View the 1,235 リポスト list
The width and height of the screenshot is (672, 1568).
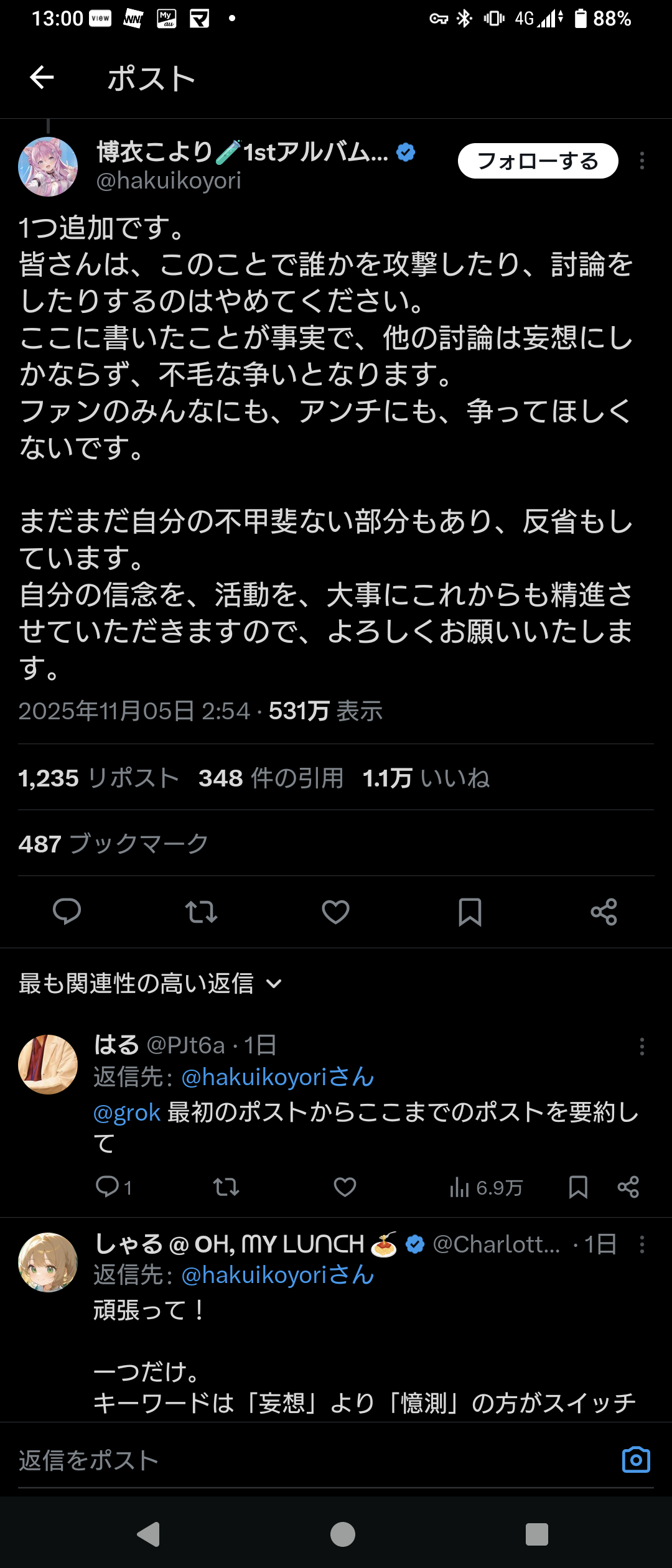pyautogui.click(x=99, y=778)
